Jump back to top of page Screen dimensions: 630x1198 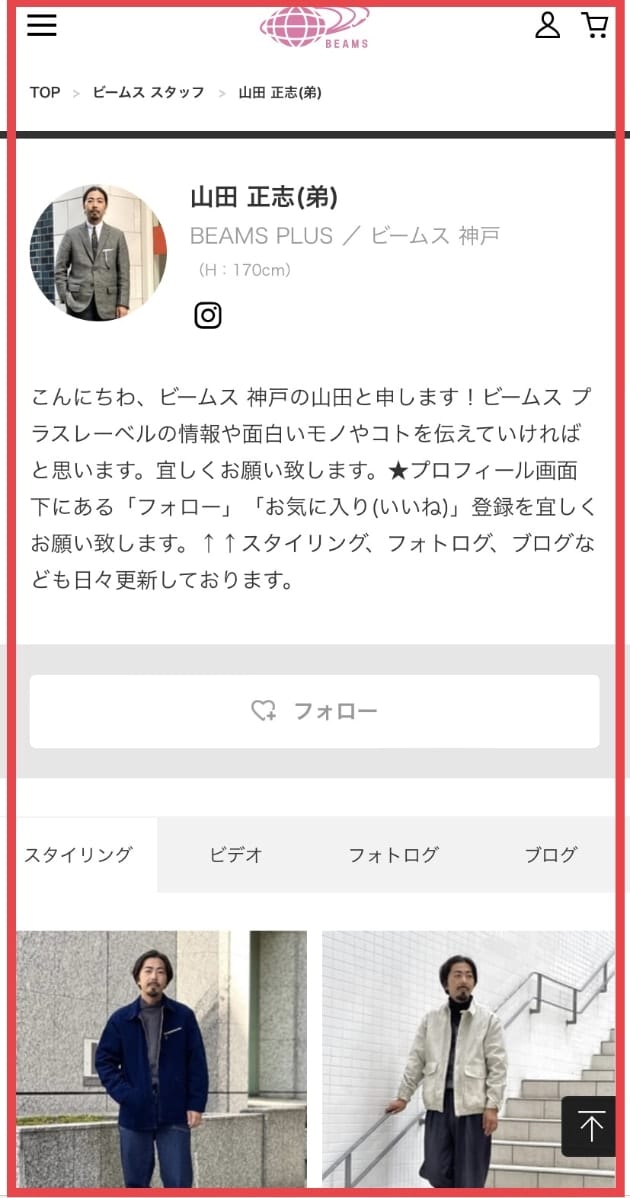(x=591, y=1127)
